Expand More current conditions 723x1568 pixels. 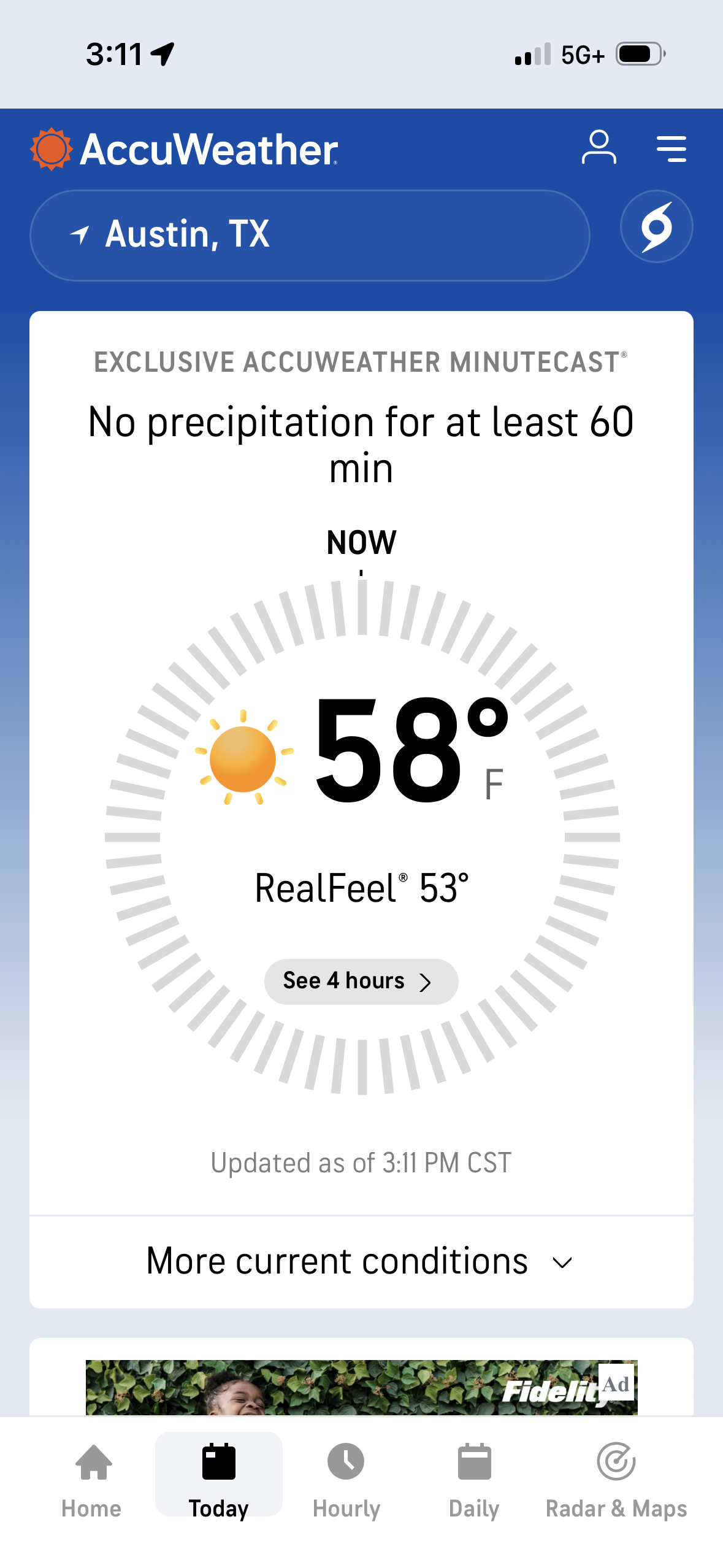tap(361, 1262)
